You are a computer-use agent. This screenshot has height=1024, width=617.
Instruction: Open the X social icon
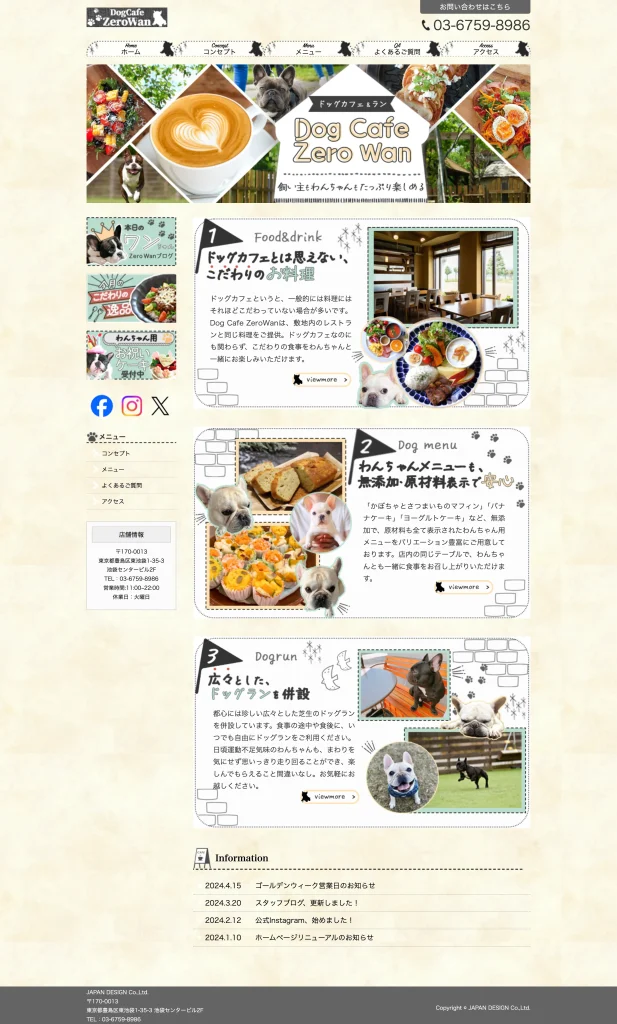tap(161, 405)
